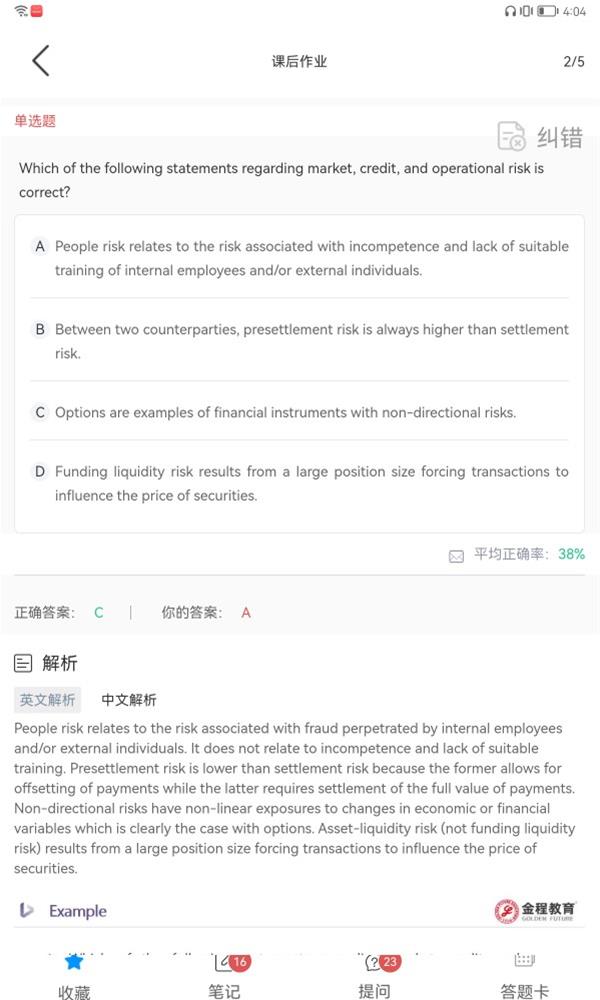Open 笔记 notes
The width and height of the screenshot is (600, 1000).
(224, 975)
